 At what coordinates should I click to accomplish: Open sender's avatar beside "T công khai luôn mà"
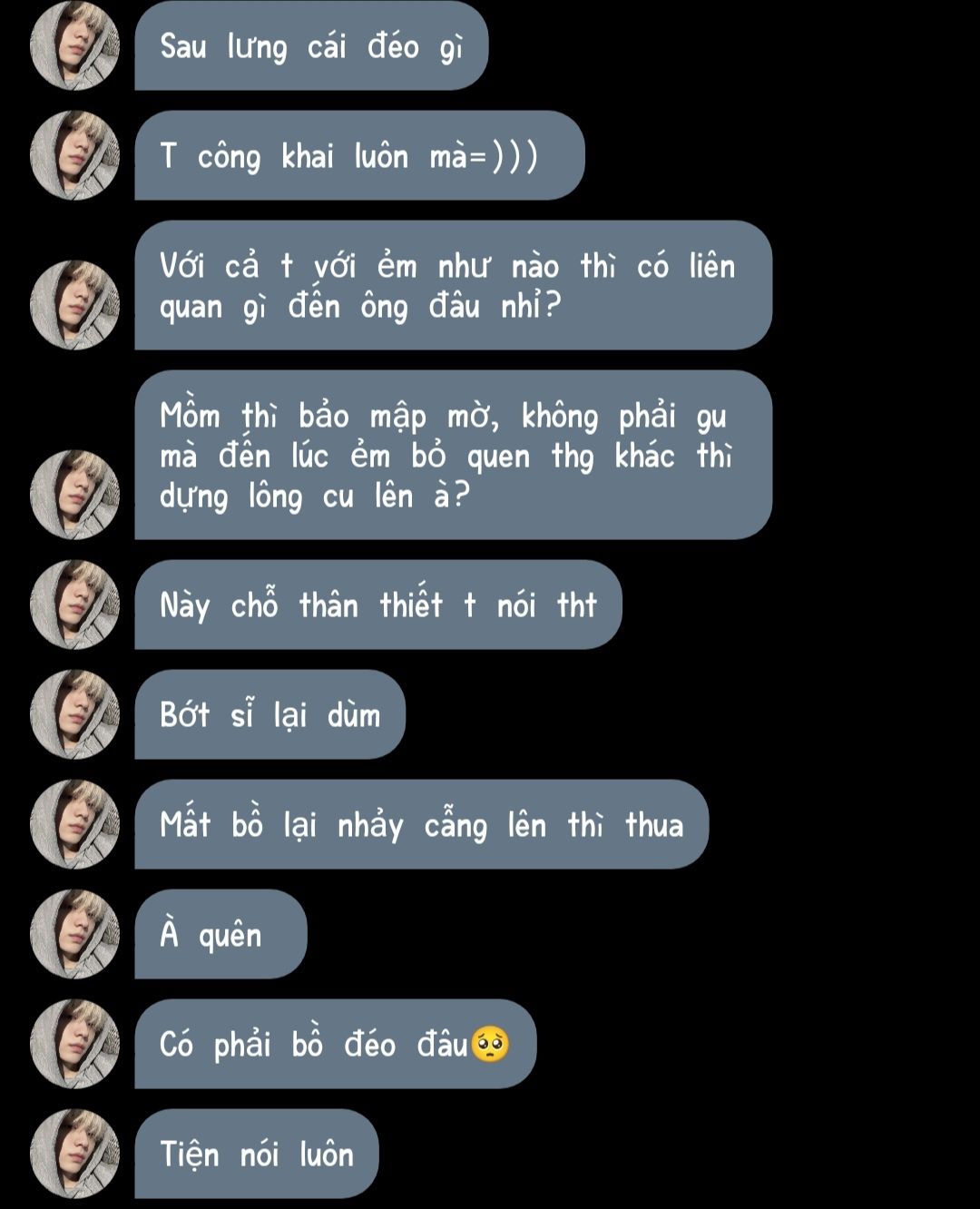(74, 155)
